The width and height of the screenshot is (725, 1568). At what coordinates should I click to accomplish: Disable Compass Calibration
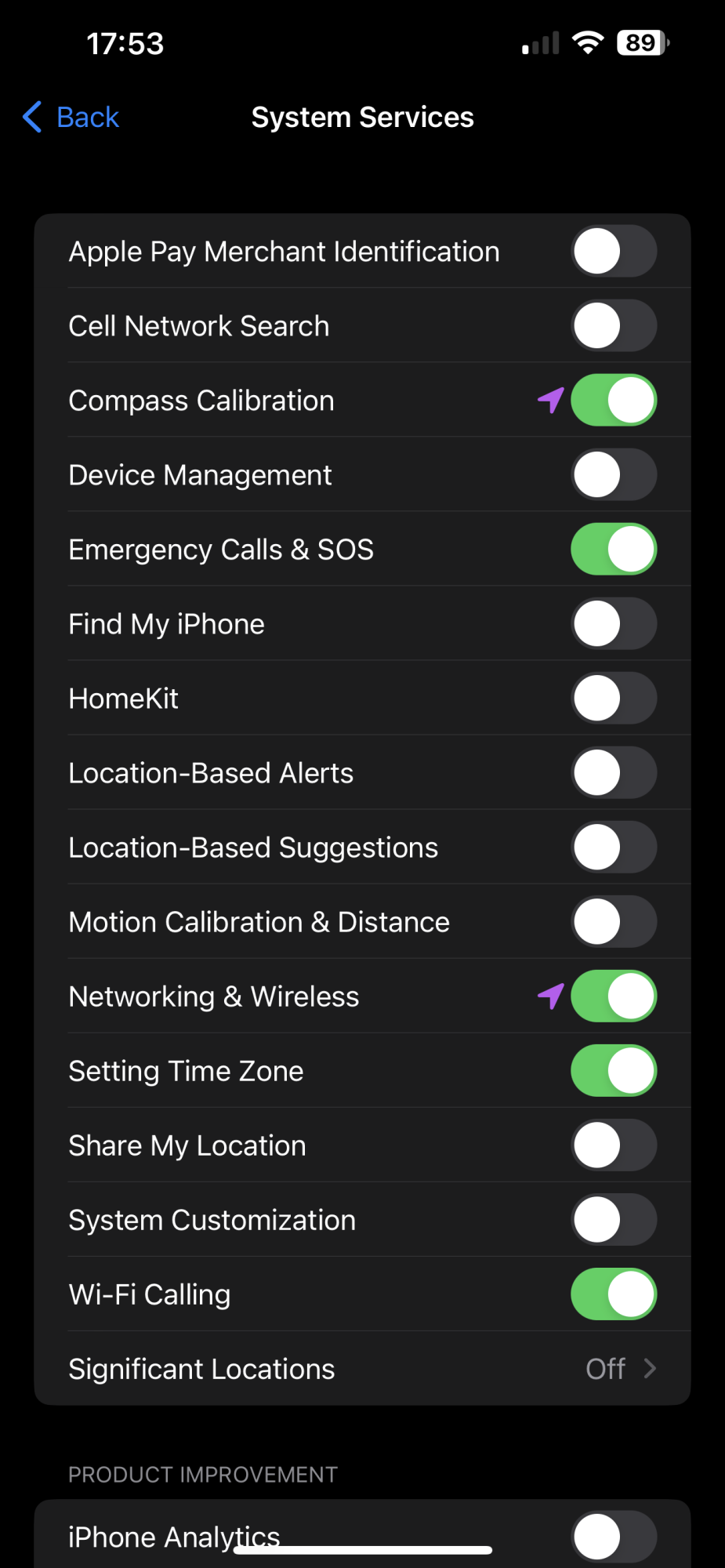pyautogui.click(x=614, y=401)
